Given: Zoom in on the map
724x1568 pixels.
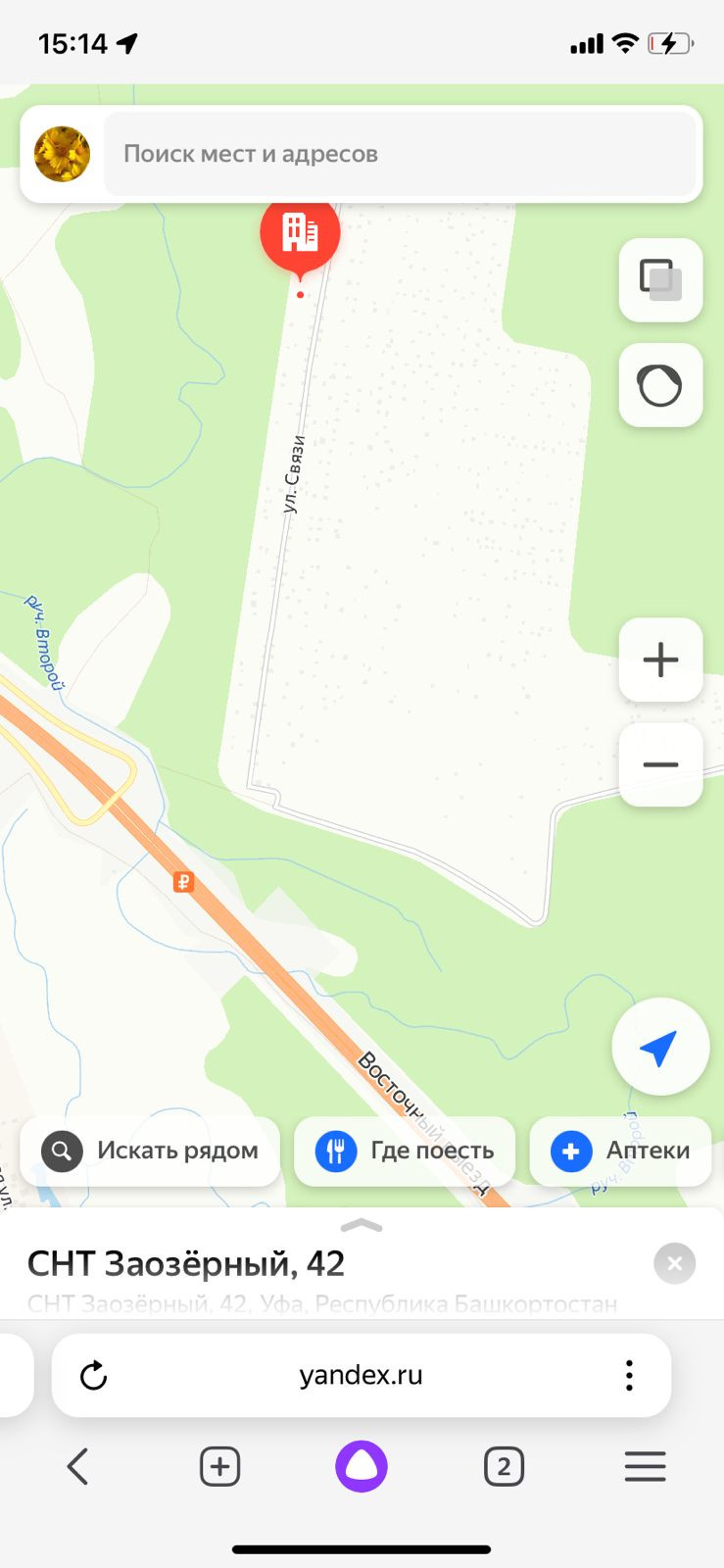Looking at the screenshot, I should [x=660, y=660].
